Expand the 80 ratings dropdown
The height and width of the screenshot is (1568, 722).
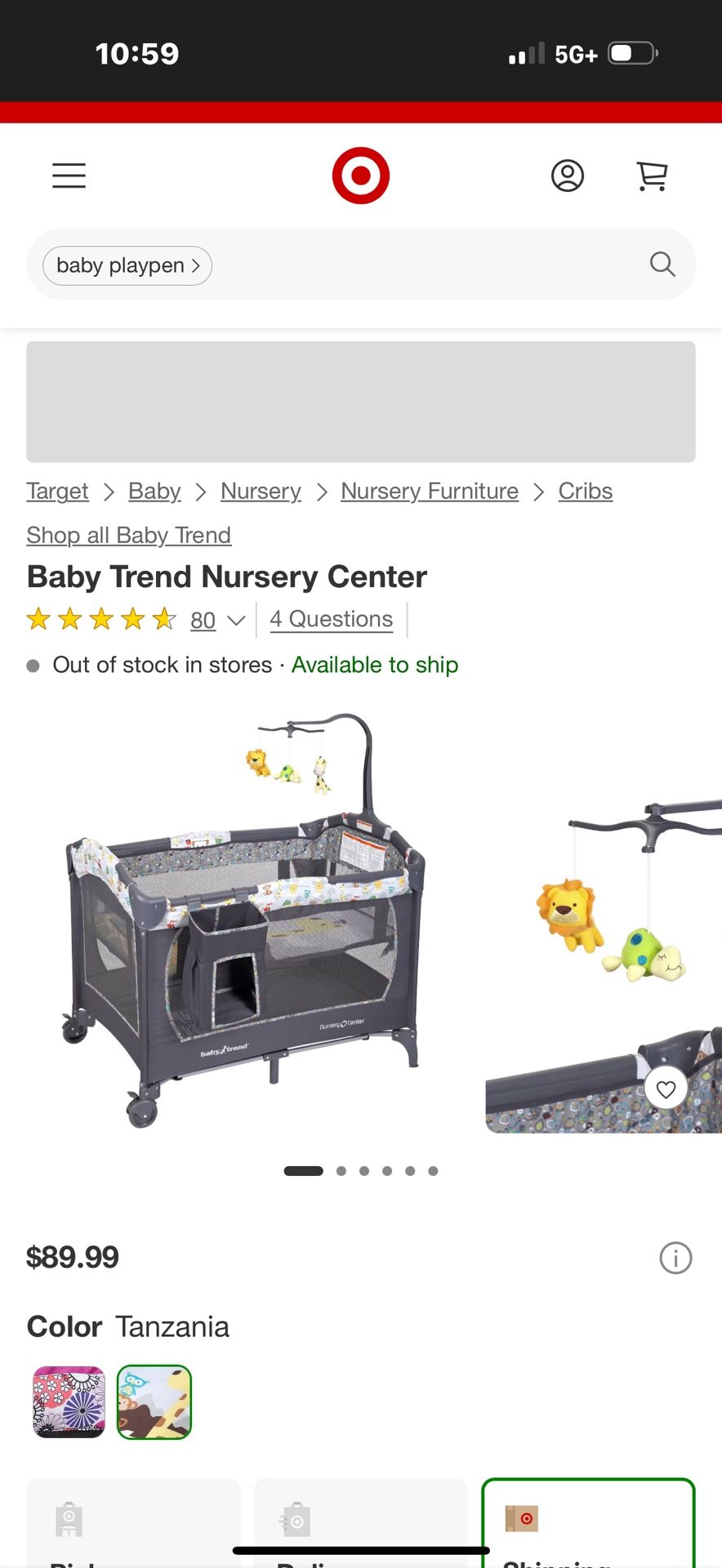point(217,620)
